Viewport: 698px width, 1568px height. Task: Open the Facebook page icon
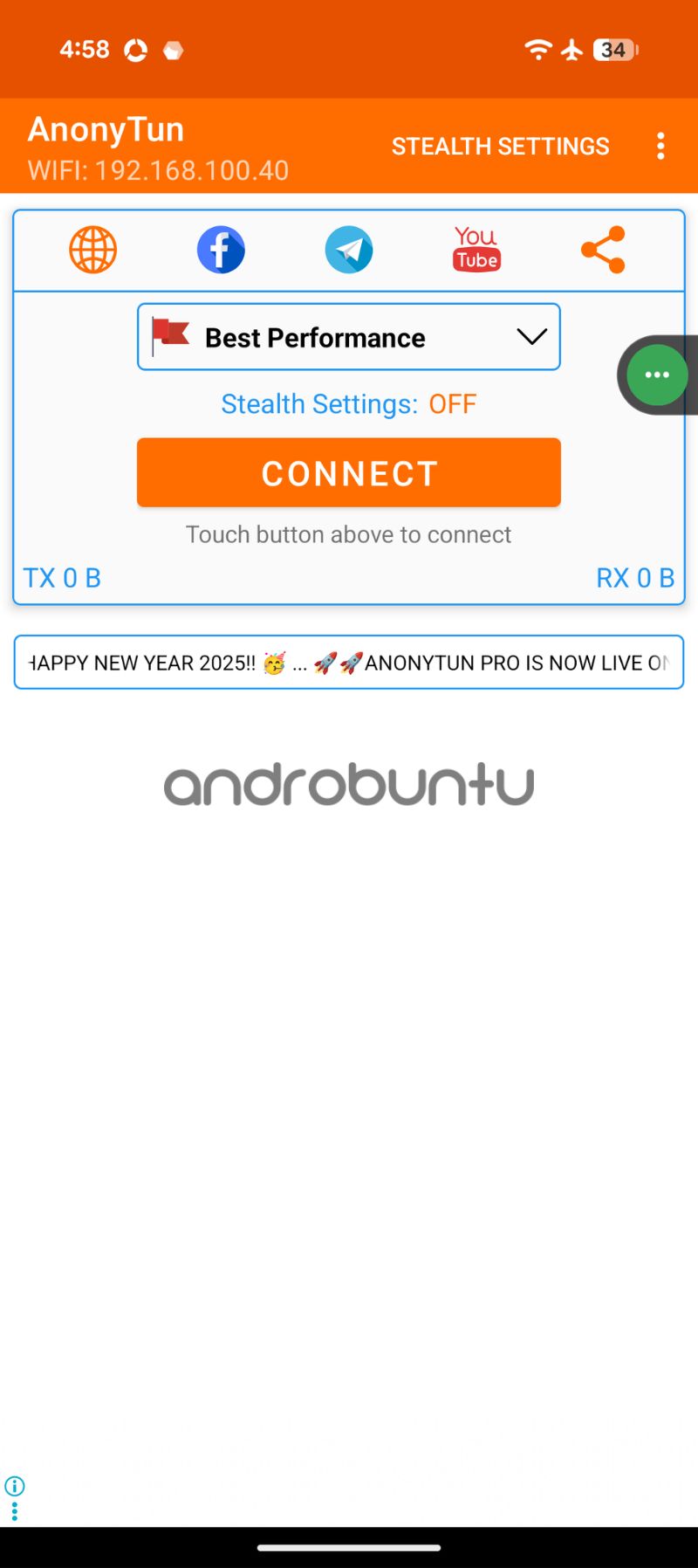pos(221,249)
